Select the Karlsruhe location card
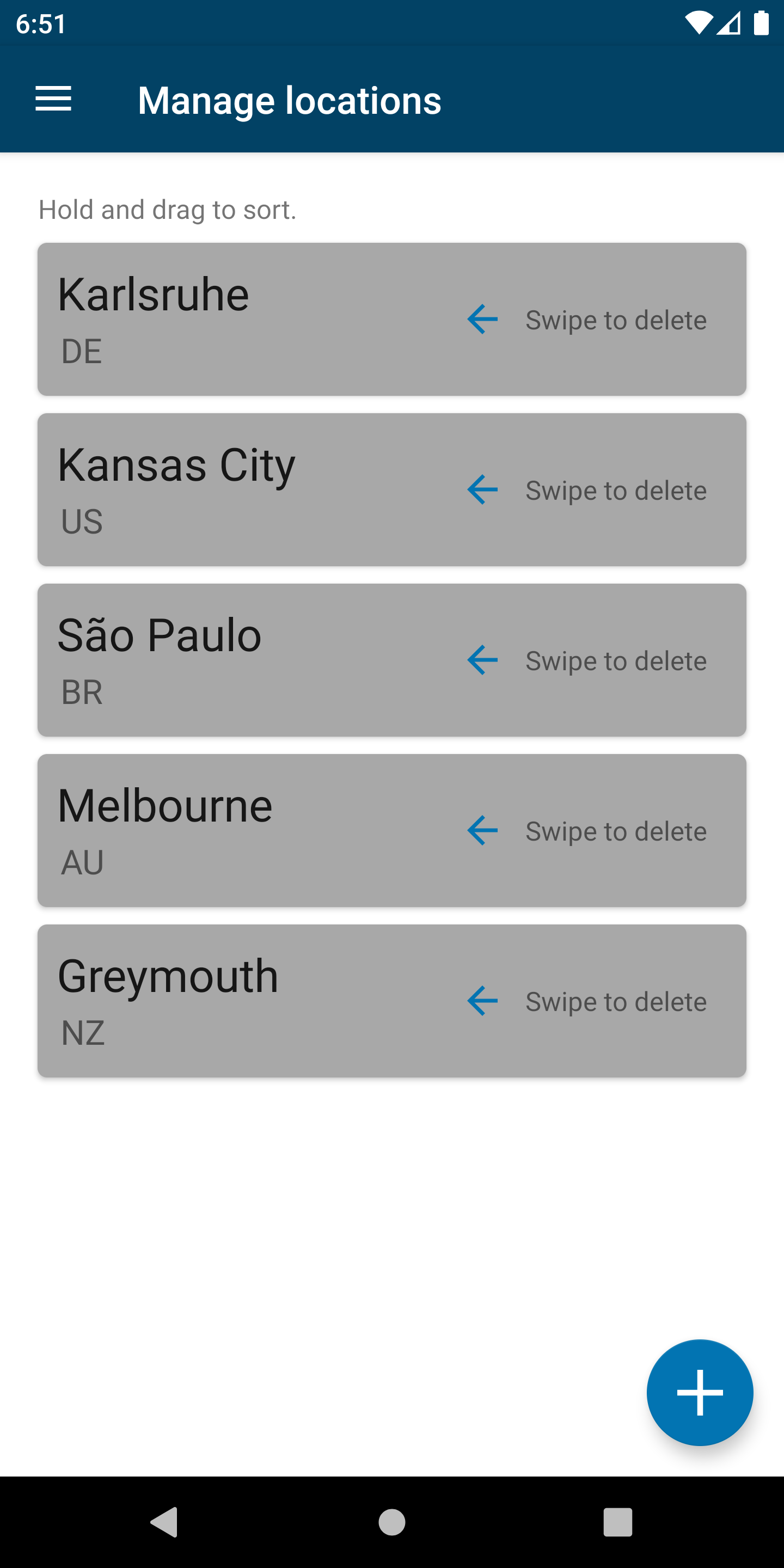 pos(391,320)
